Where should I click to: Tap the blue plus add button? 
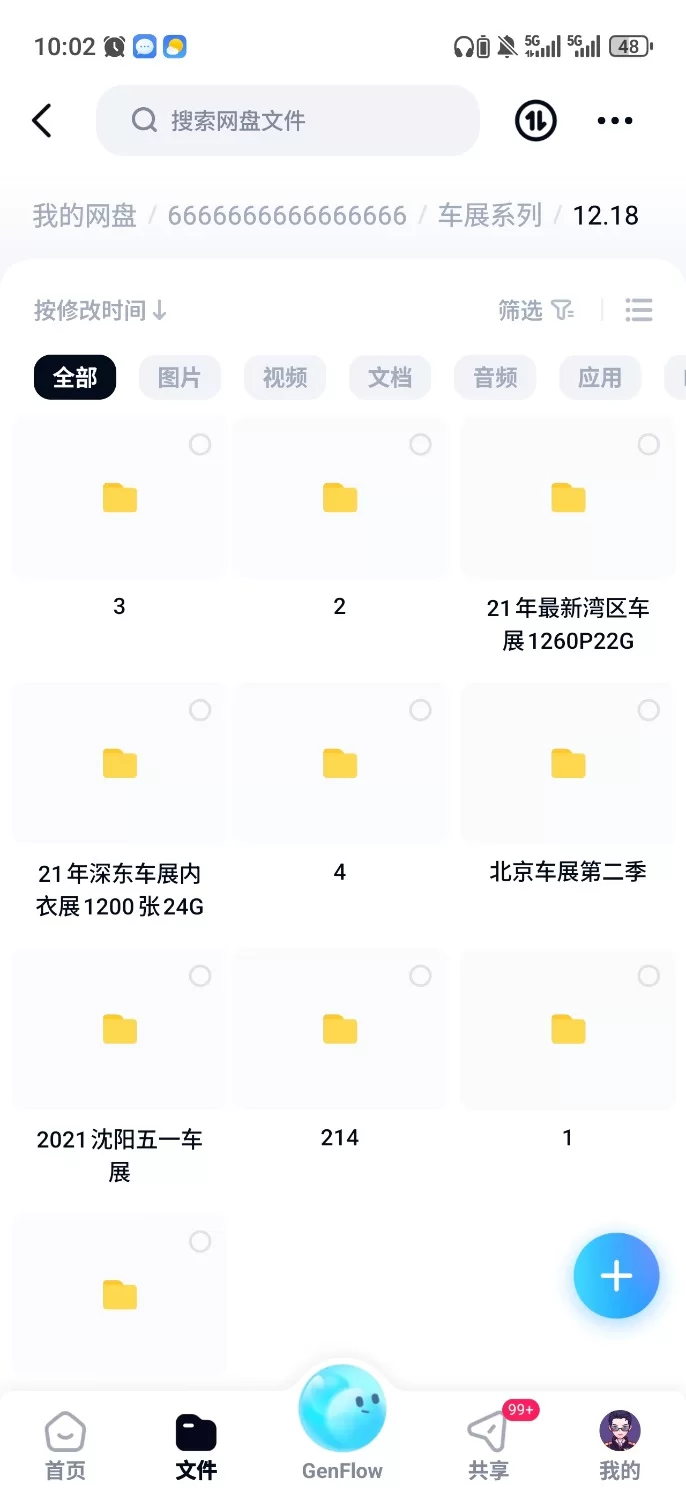616,1276
